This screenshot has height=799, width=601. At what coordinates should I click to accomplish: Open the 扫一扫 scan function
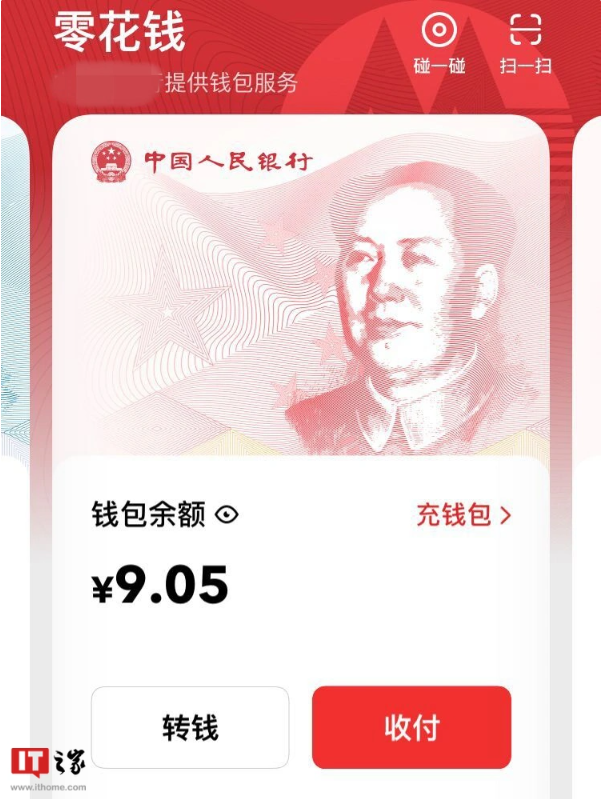coord(526,42)
